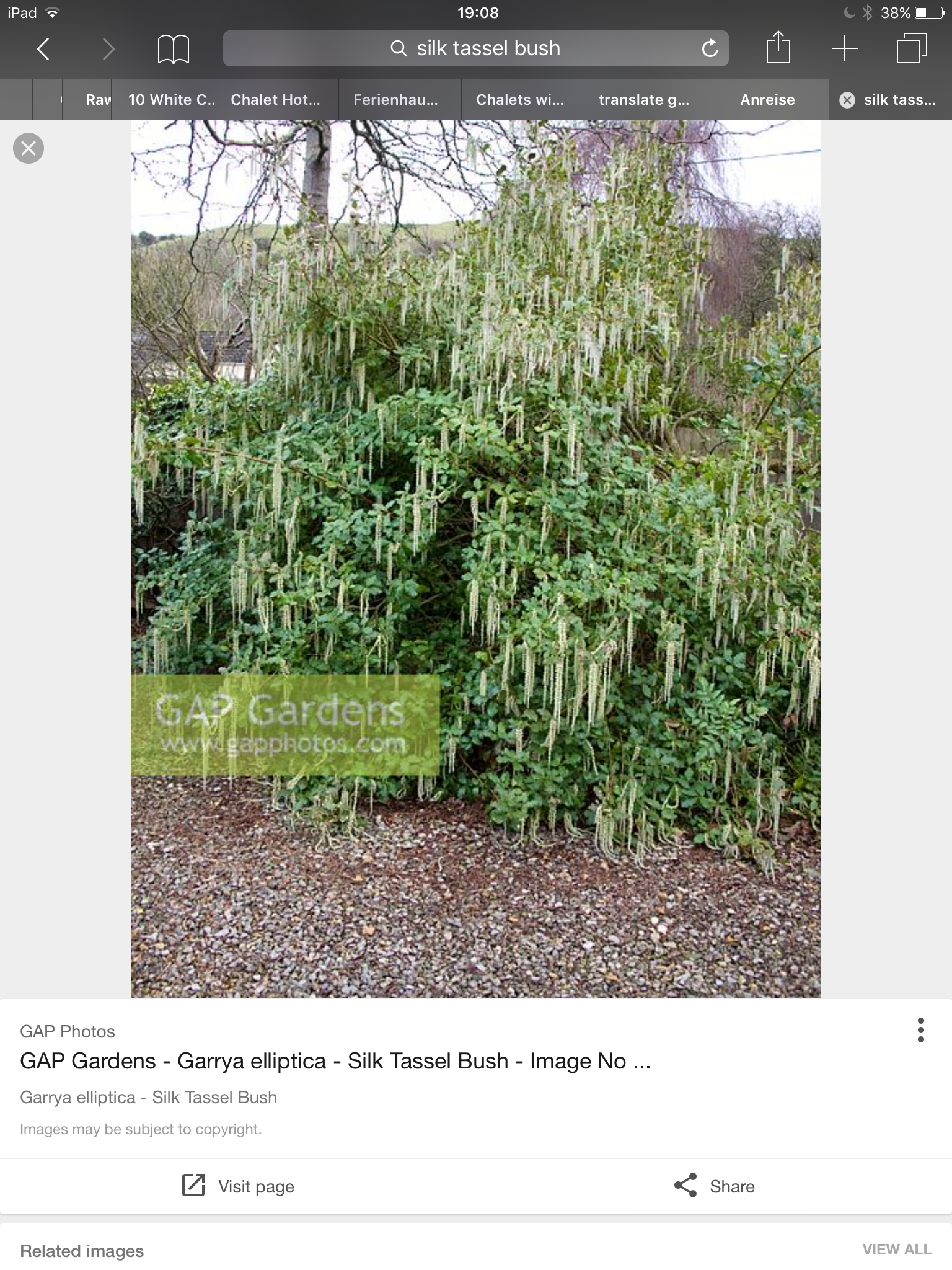This screenshot has width=952, height=1270.
Task: Visit the image source page
Action: pyautogui.click(x=238, y=1186)
